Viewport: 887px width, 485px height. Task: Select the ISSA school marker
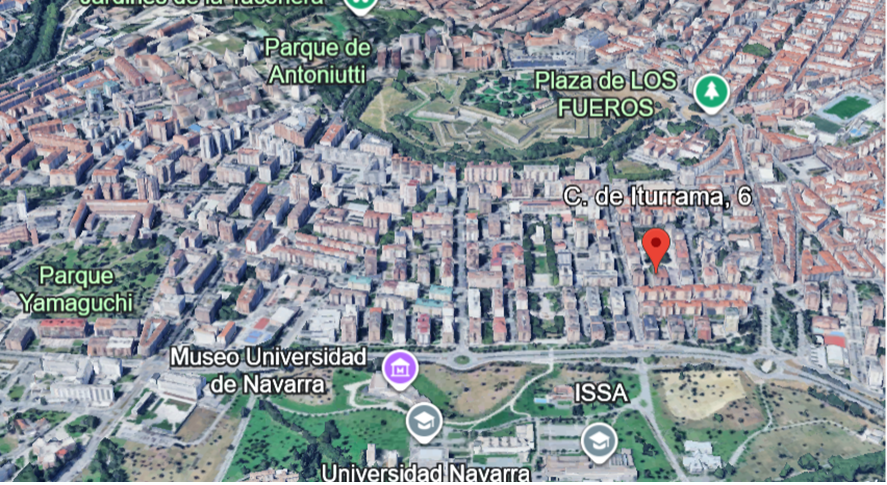[x=599, y=439]
